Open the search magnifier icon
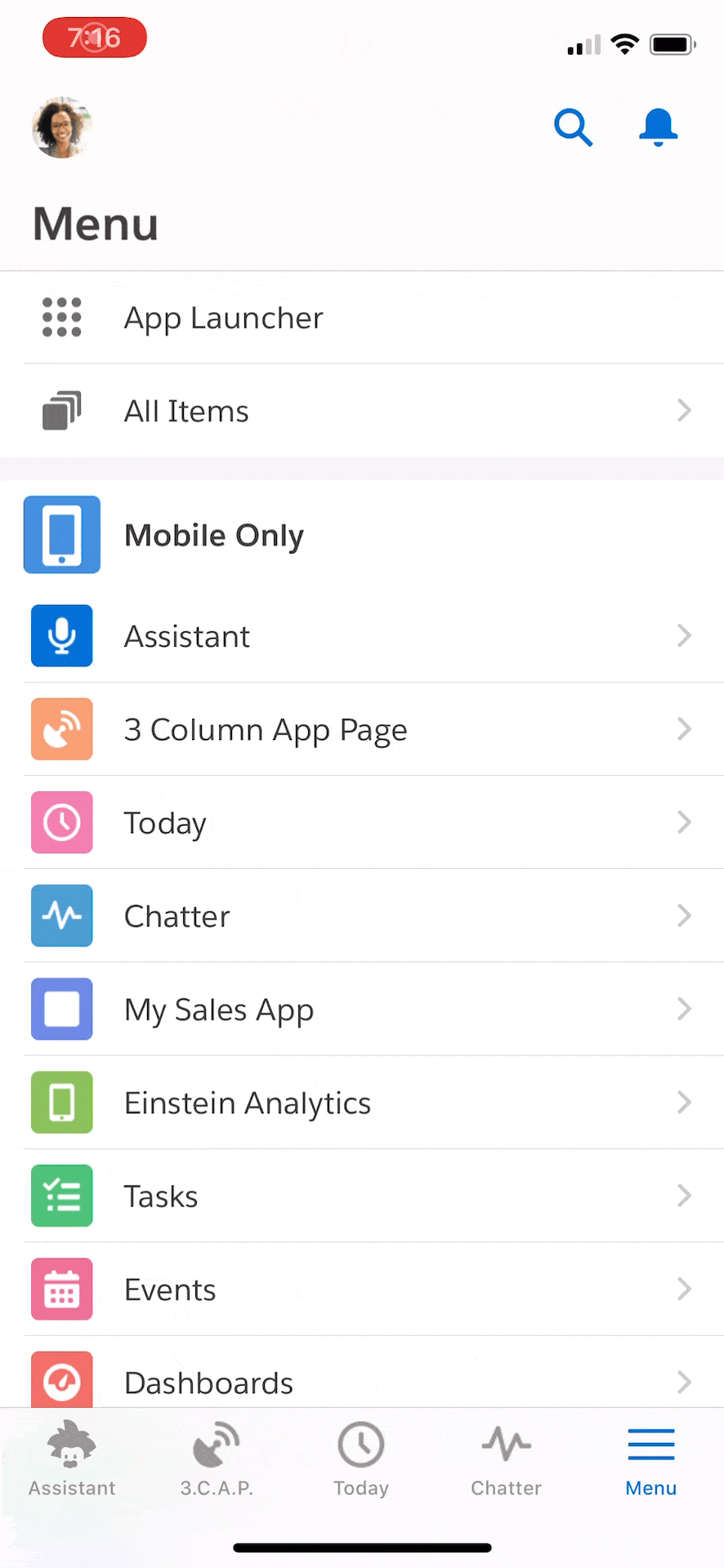This screenshot has height=1568, width=724. [x=573, y=127]
